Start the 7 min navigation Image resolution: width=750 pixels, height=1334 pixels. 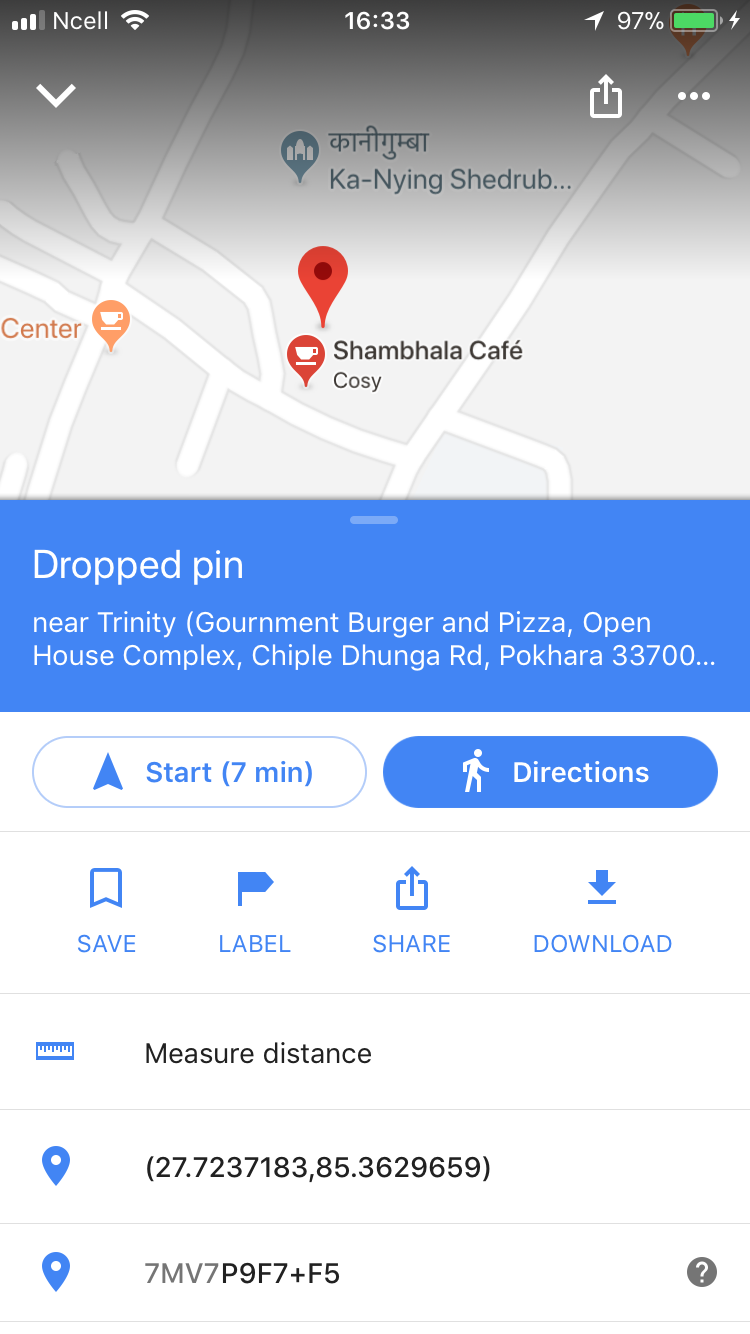[x=199, y=772]
